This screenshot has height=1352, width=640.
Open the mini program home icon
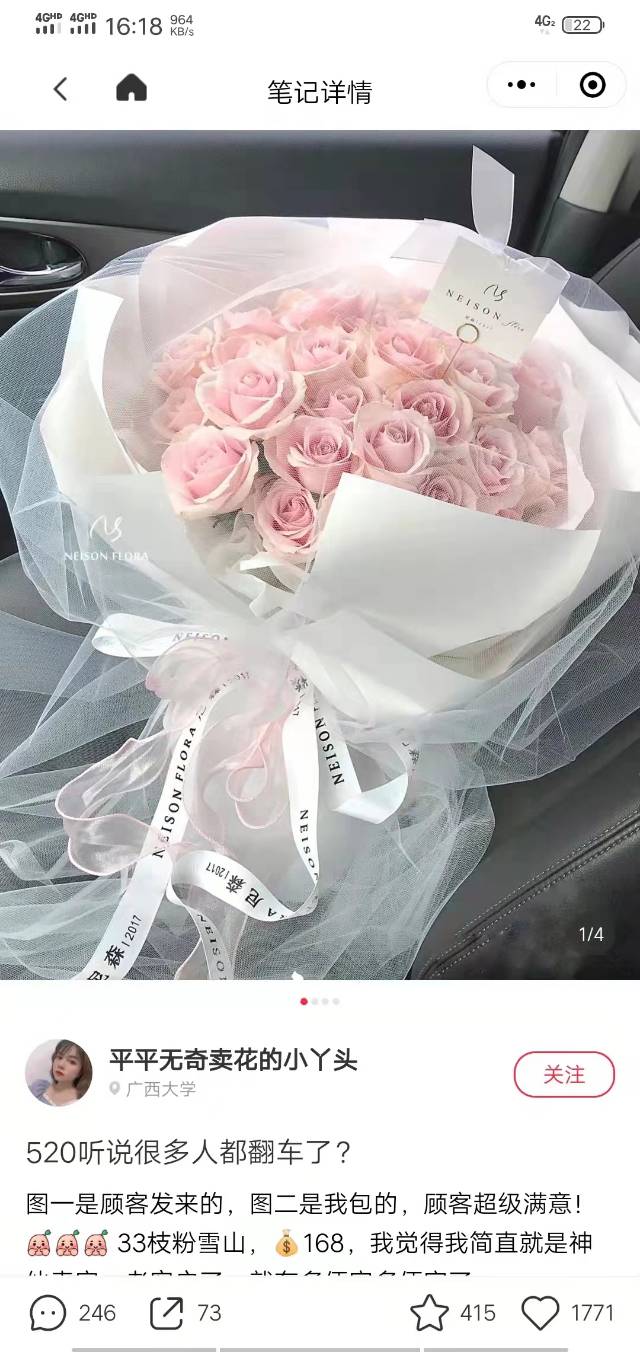(131, 88)
